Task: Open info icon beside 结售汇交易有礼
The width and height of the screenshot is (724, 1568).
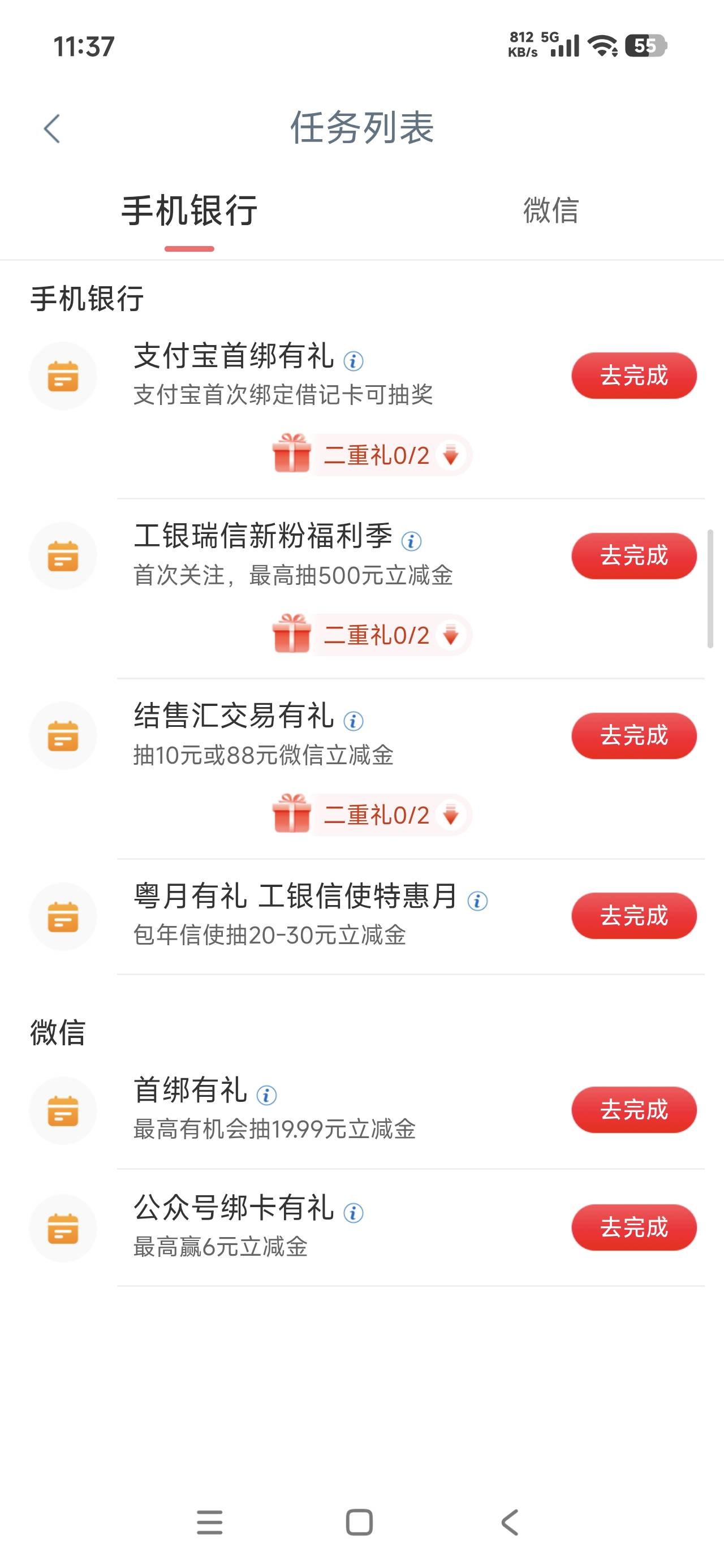Action: (x=354, y=721)
